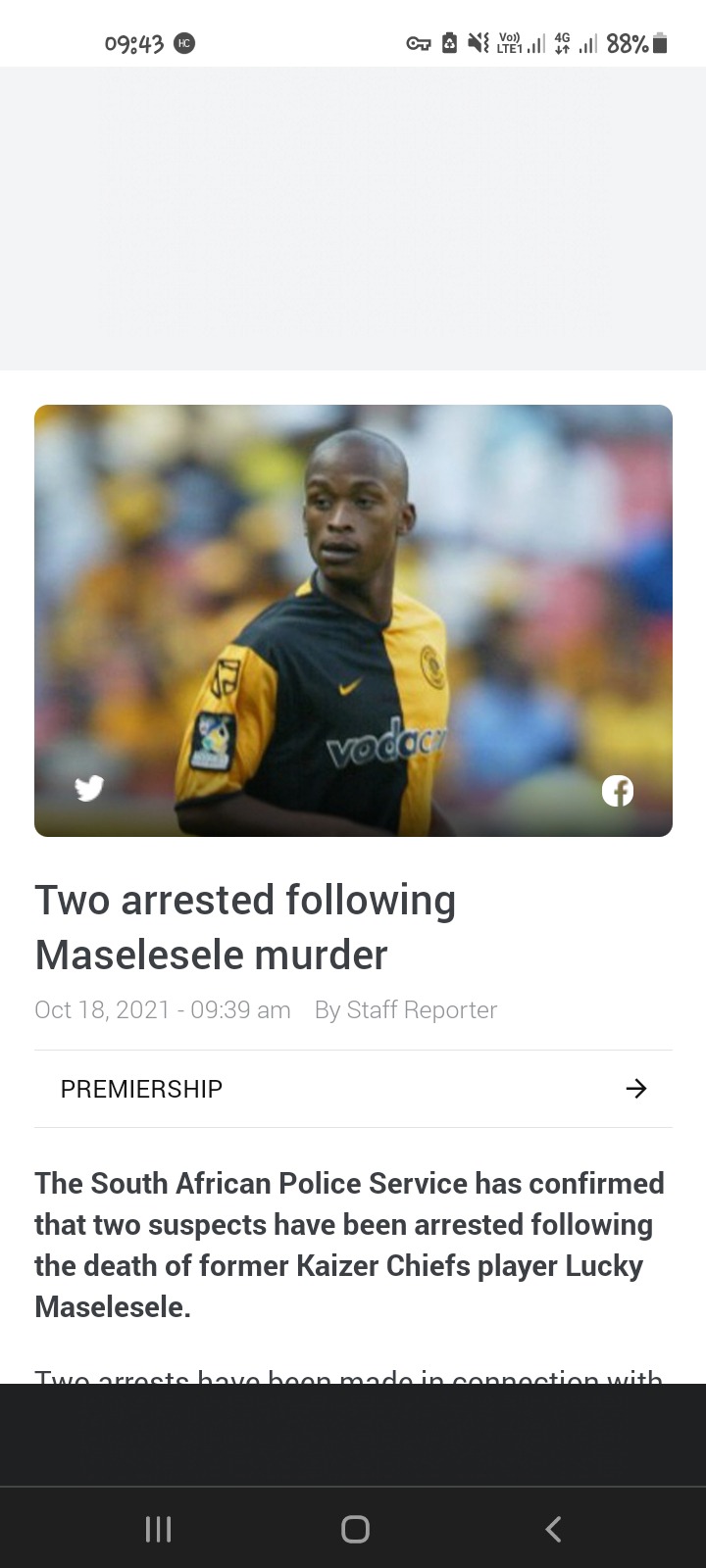Open the Premiership category row

coord(353,1089)
